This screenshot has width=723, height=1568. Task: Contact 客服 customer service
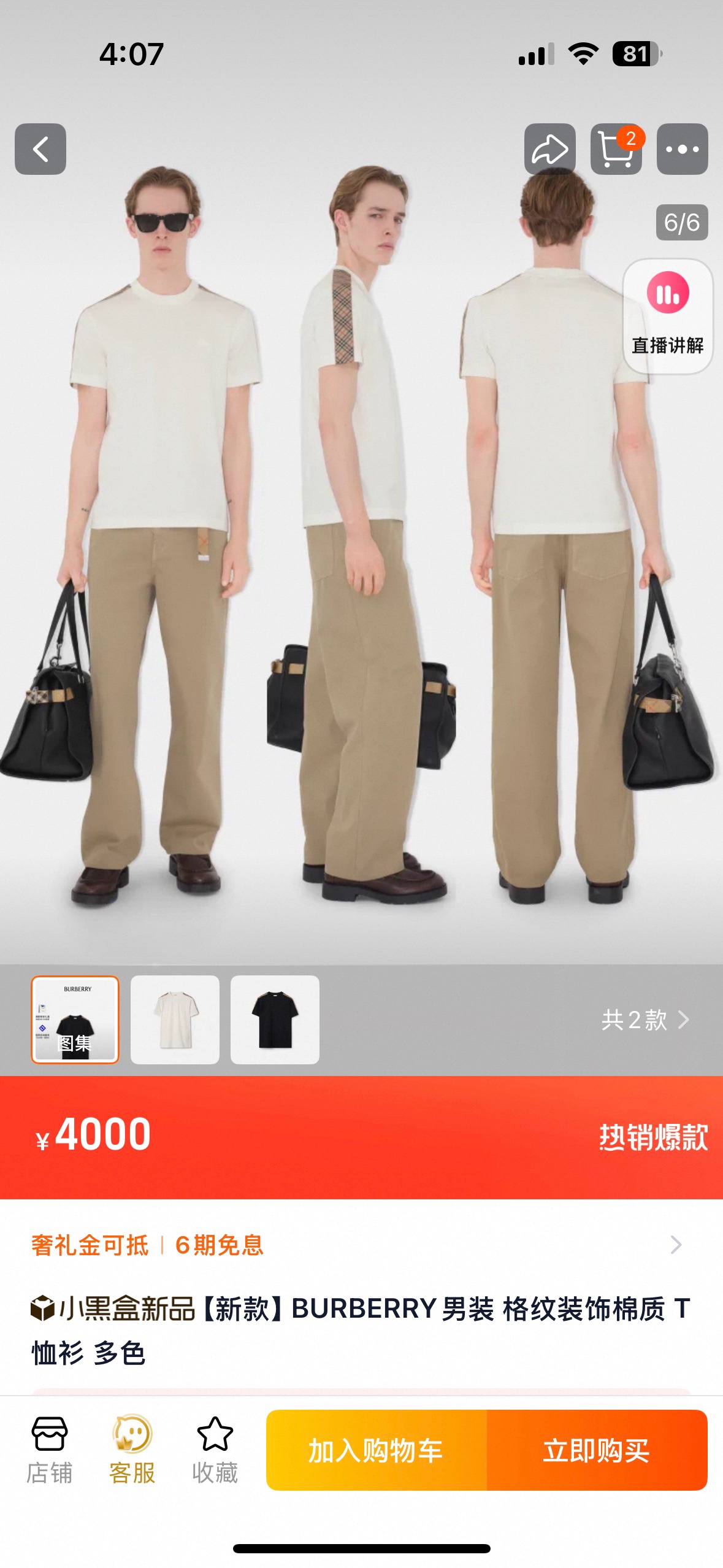tap(132, 1450)
